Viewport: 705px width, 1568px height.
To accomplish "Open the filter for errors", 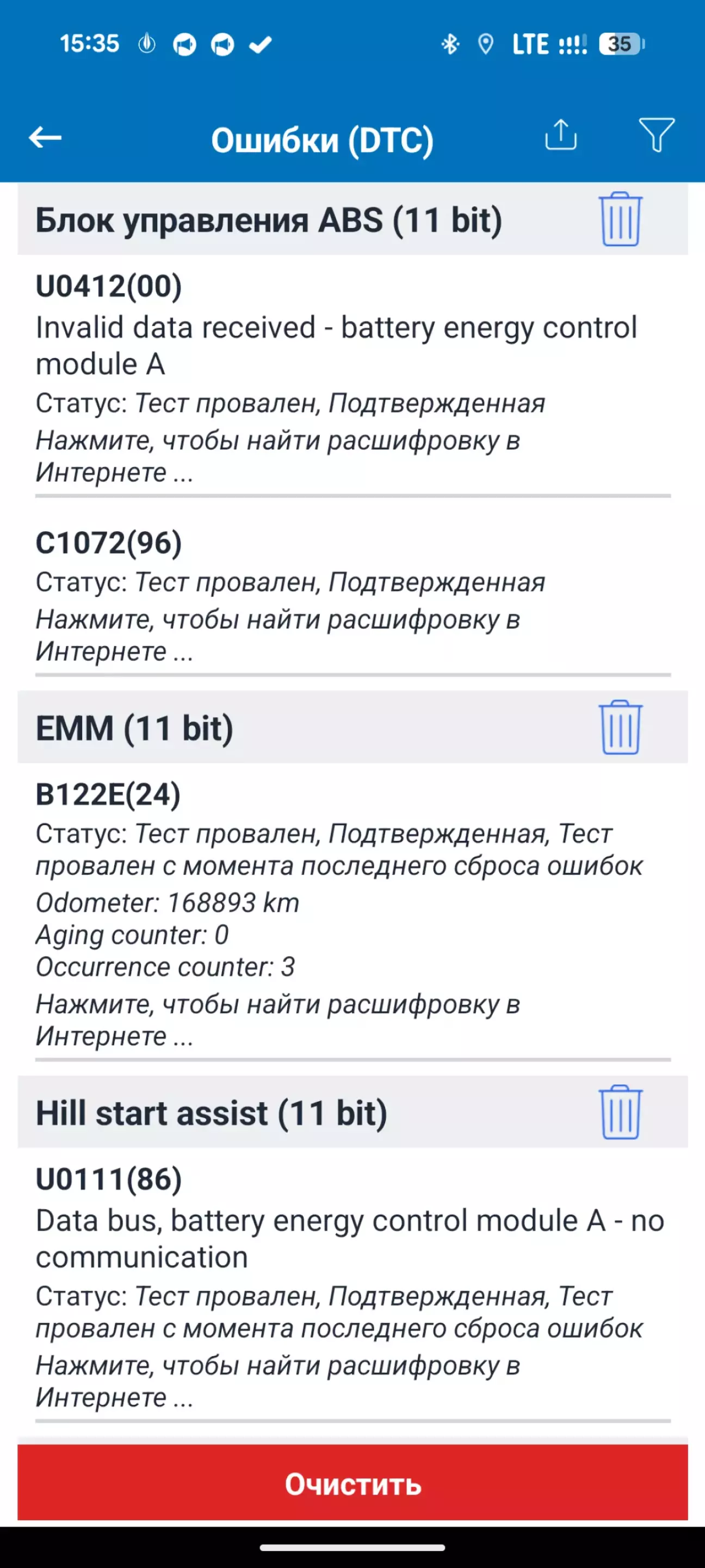I will click(657, 135).
